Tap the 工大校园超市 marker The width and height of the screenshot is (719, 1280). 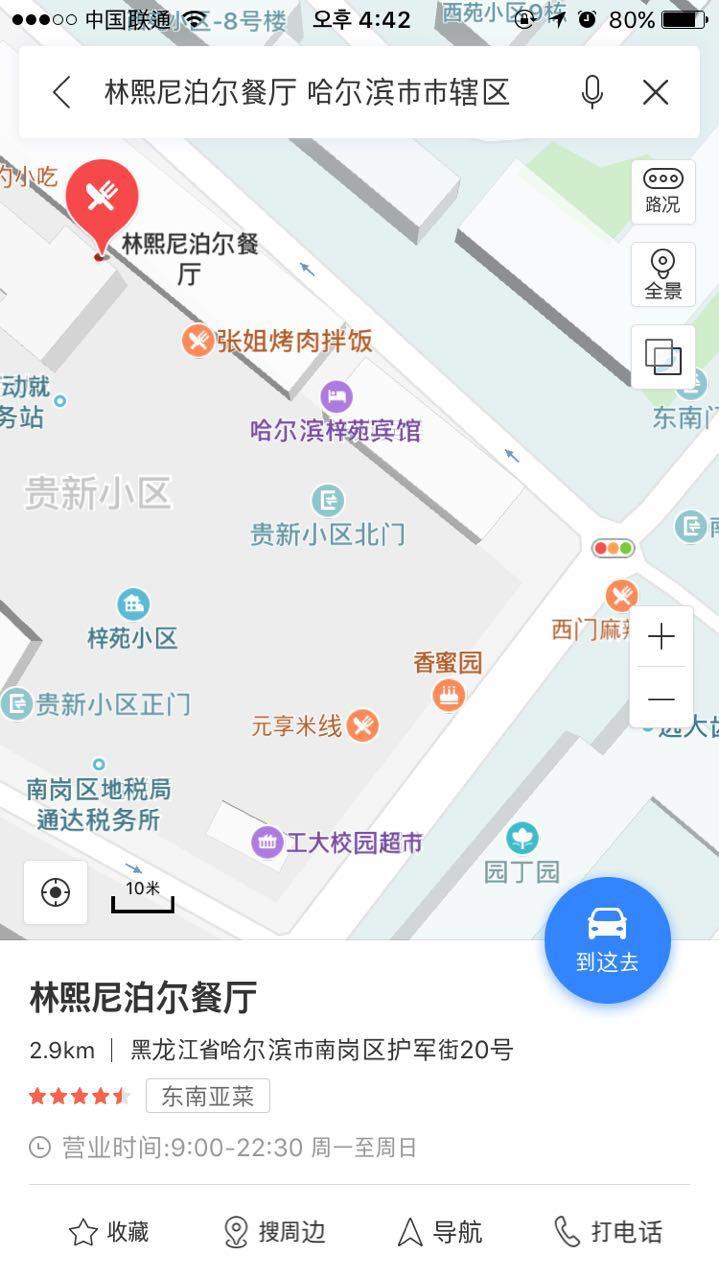(x=338, y=842)
